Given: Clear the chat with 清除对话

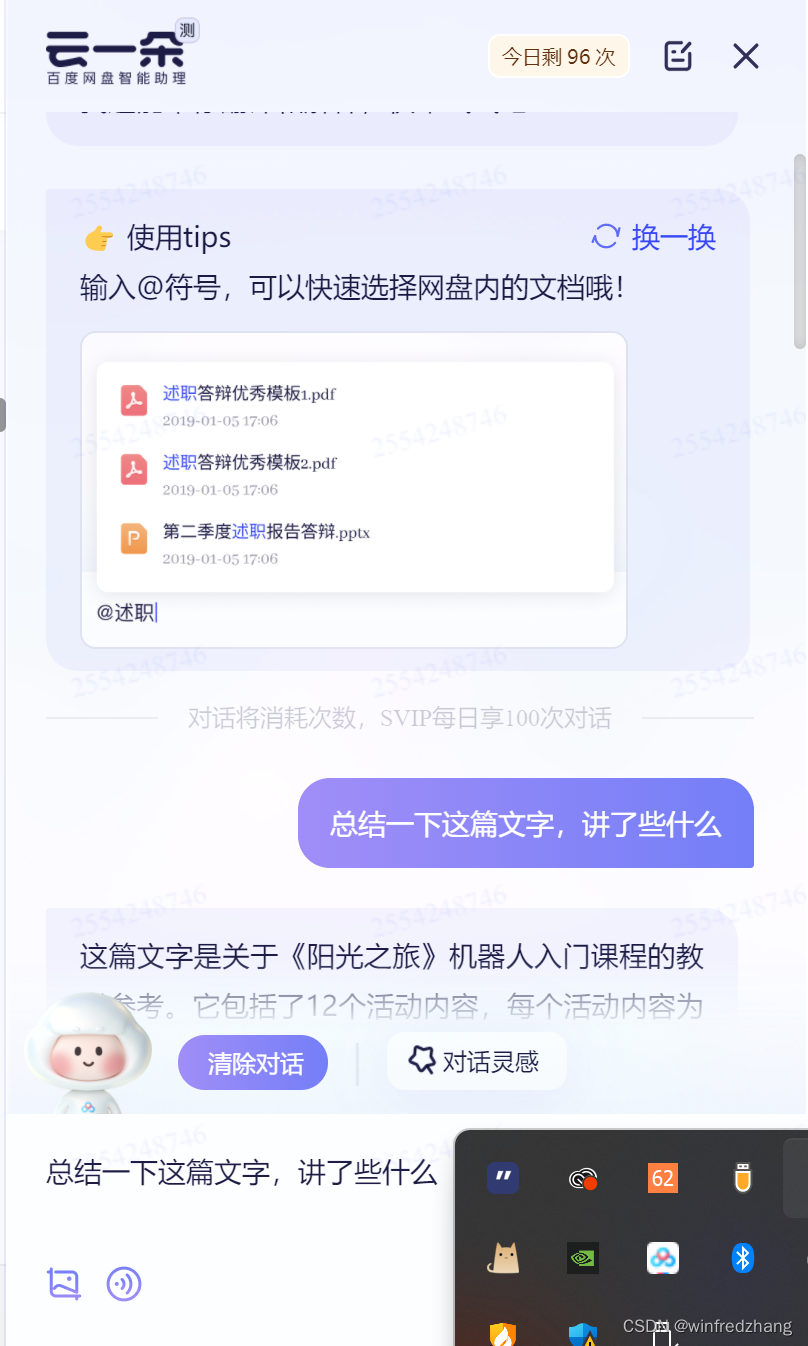Looking at the screenshot, I should tap(254, 1063).
